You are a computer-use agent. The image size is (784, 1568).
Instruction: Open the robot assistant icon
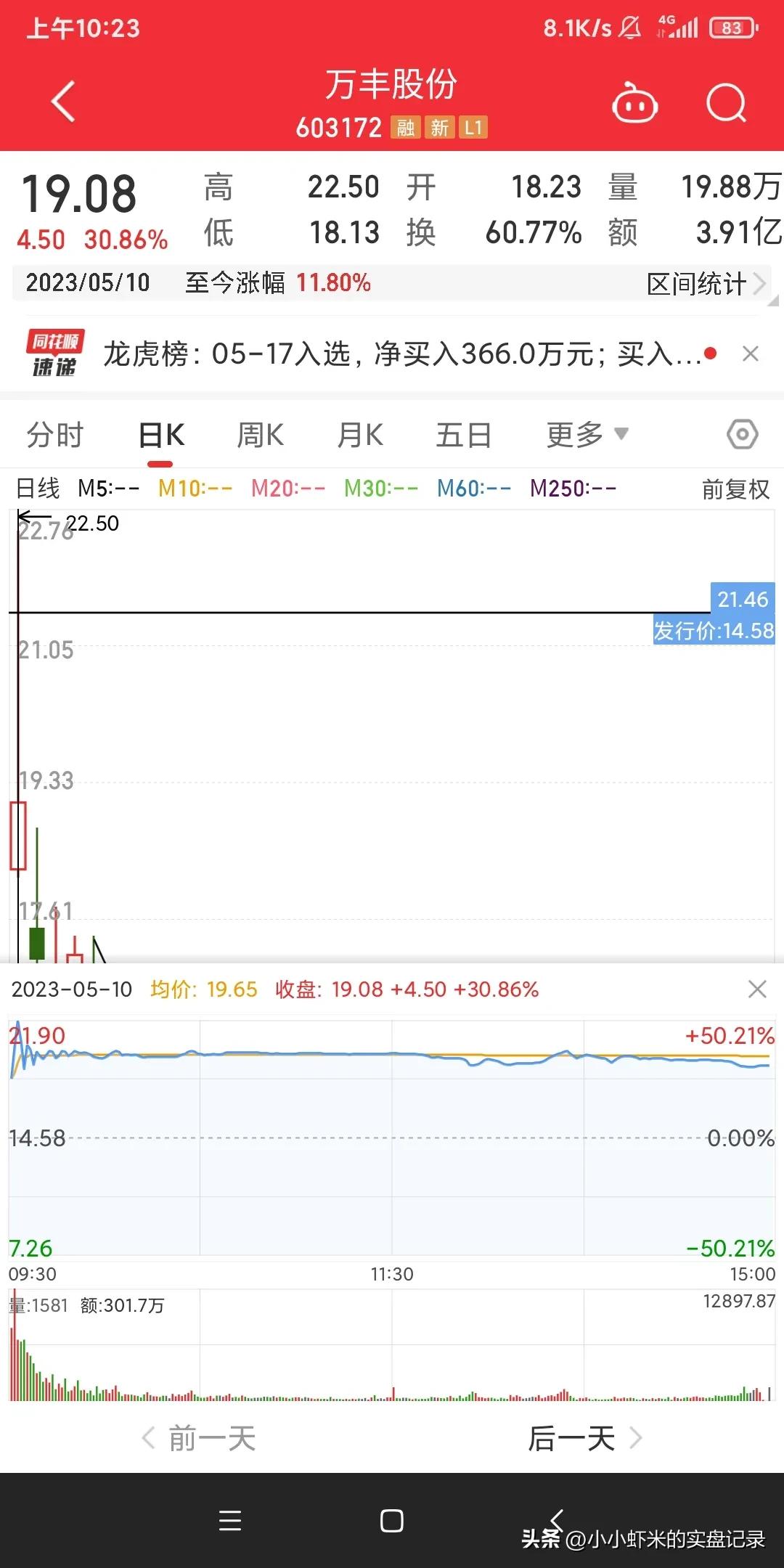point(634,103)
